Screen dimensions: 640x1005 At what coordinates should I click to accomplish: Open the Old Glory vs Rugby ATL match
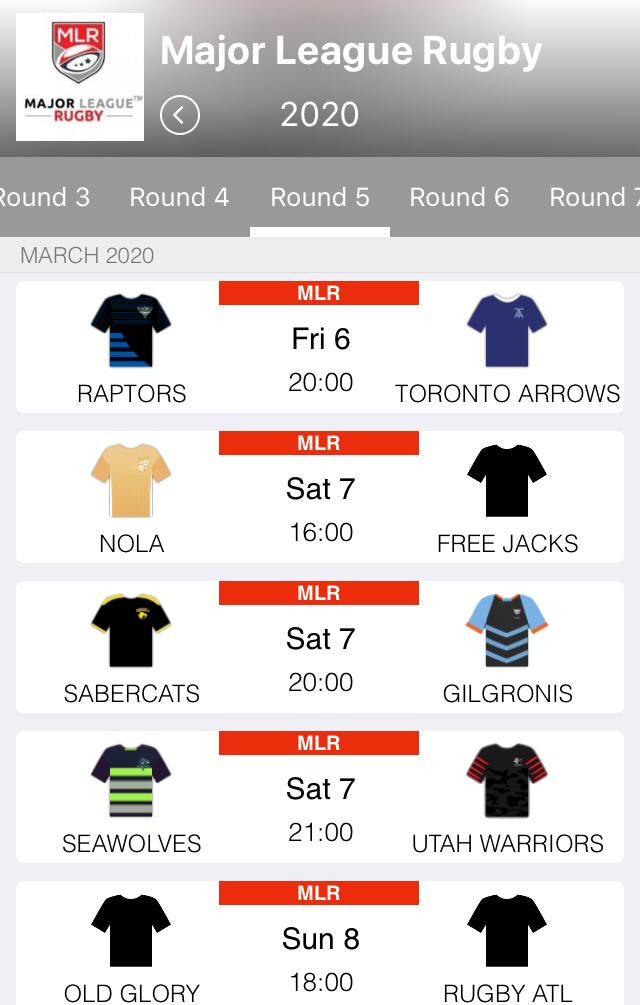(320, 945)
